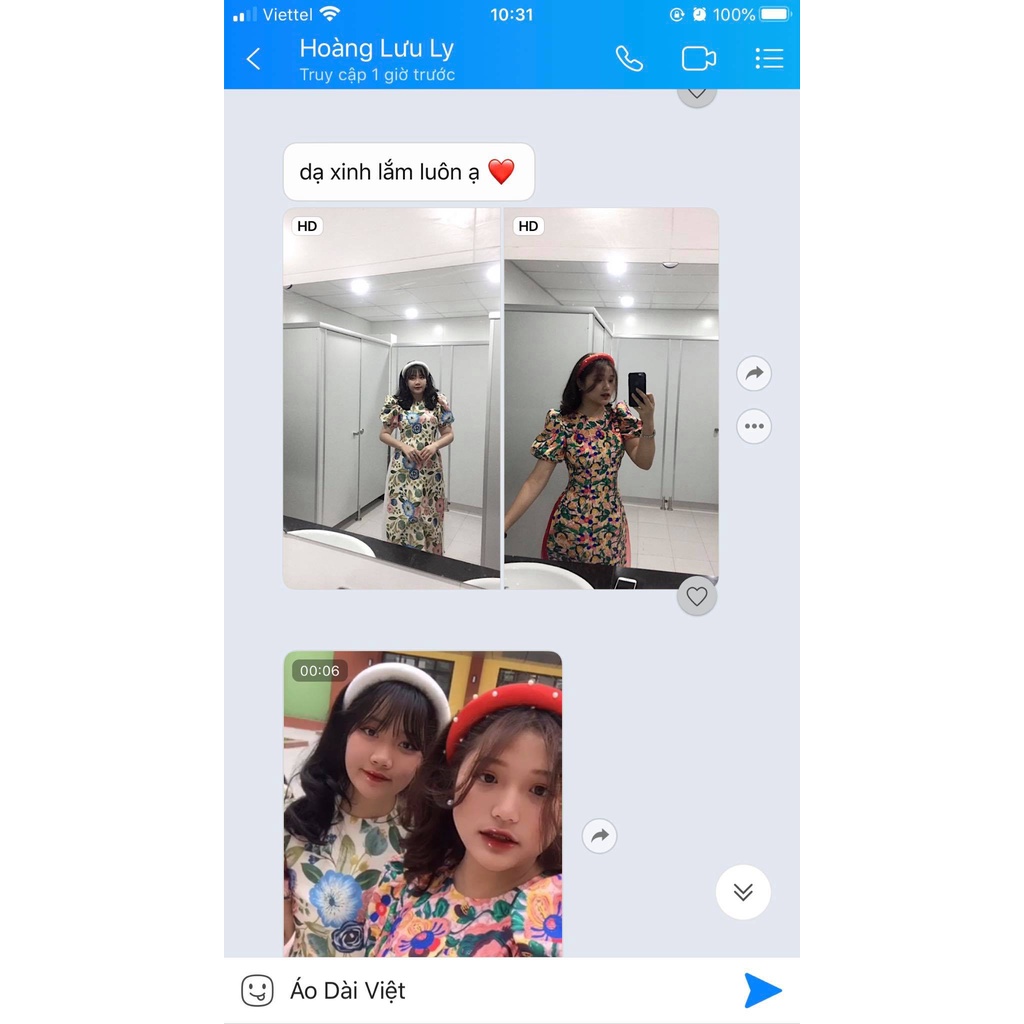Jump to the latest messages
The height and width of the screenshot is (1024, 1024).
[x=743, y=892]
